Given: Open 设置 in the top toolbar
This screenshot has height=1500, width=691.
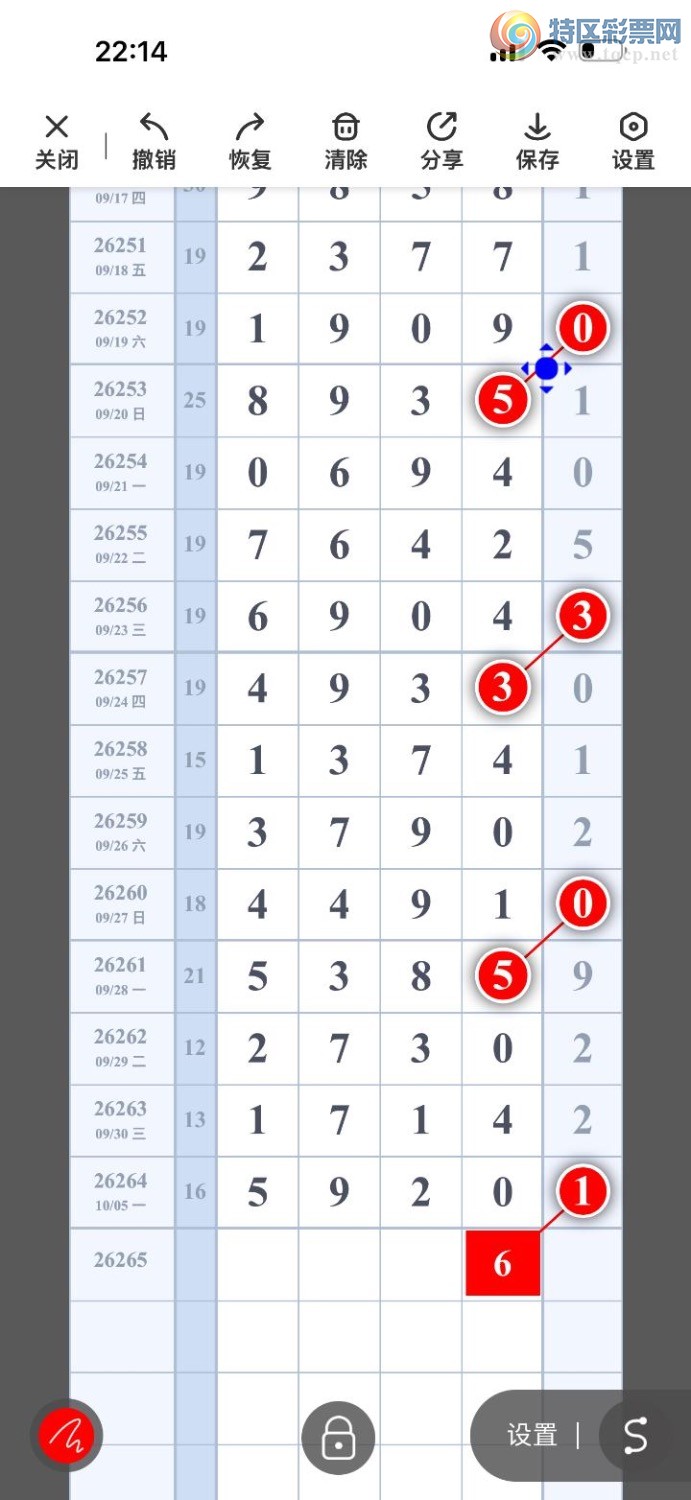Looking at the screenshot, I should point(634,142).
